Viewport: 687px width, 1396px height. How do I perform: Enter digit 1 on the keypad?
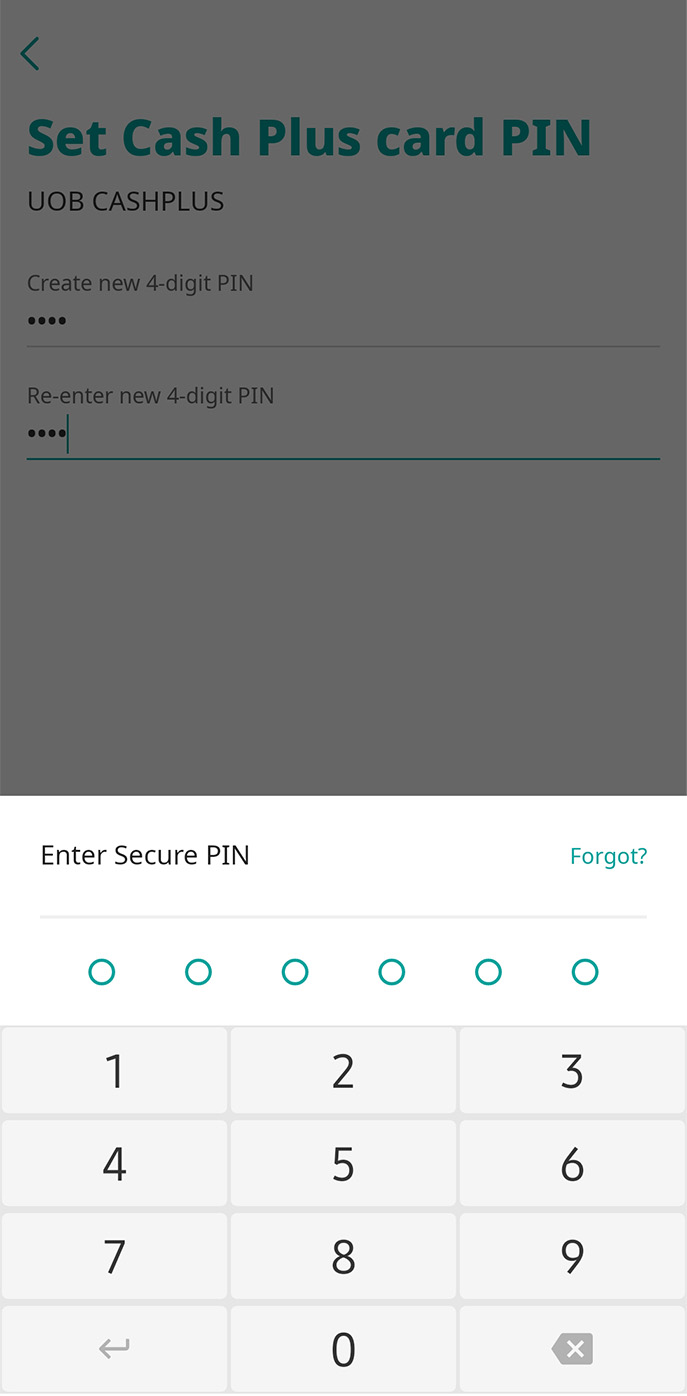point(114,1071)
